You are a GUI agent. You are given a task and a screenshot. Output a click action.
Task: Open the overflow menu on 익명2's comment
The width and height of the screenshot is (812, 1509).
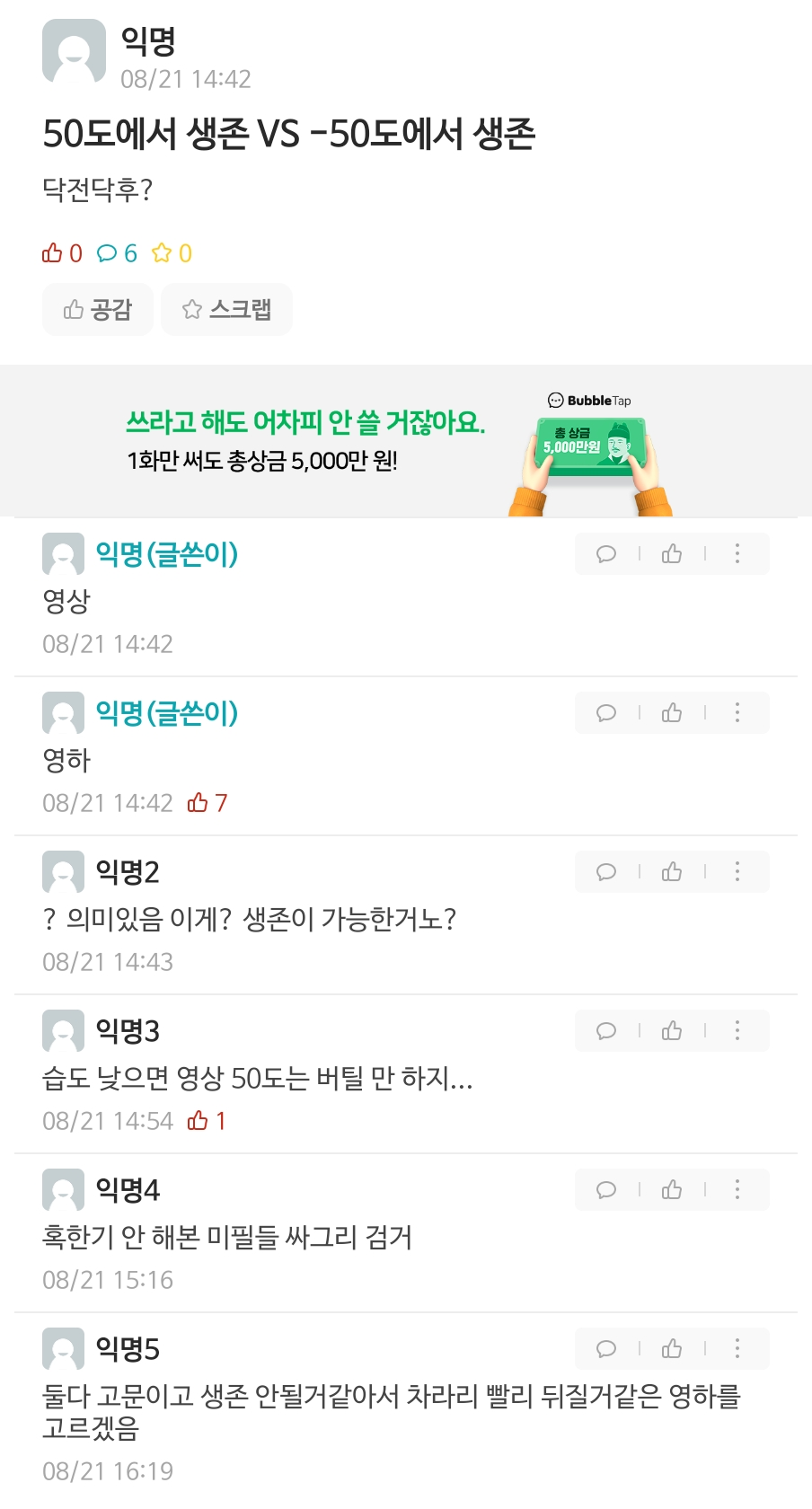(737, 872)
